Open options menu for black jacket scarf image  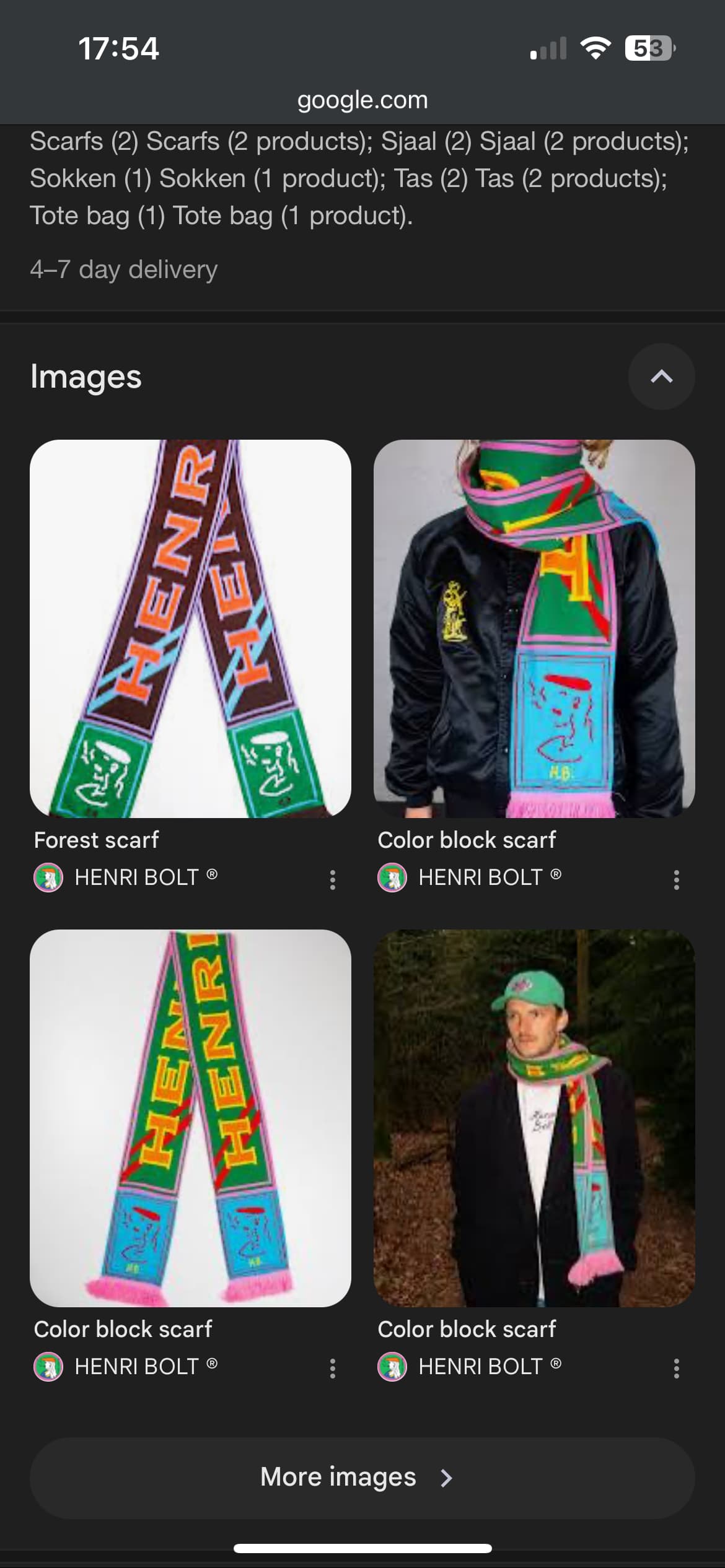point(676,879)
